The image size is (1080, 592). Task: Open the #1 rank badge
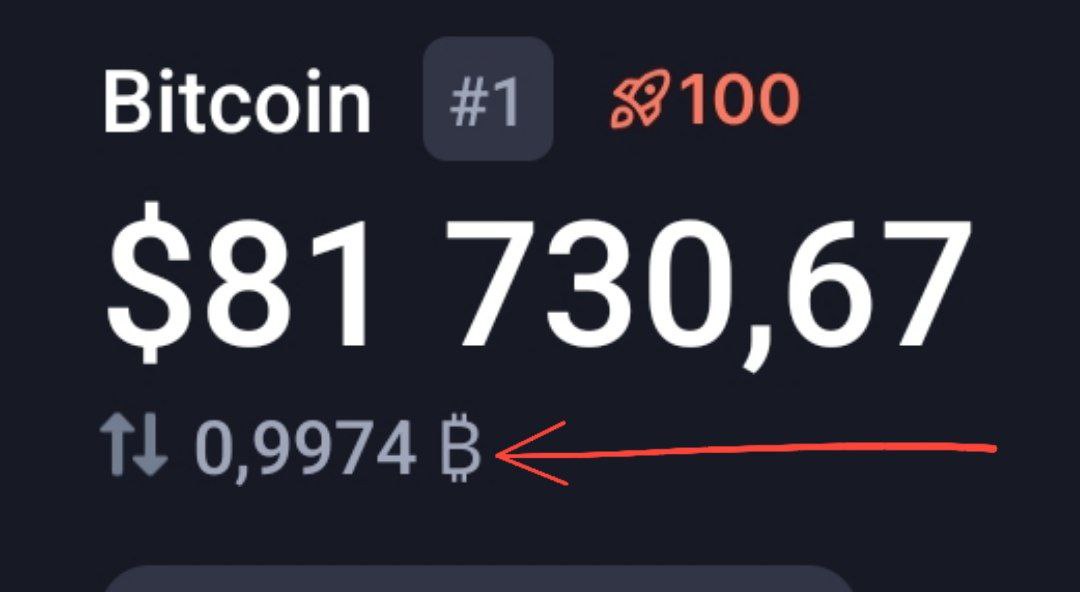[x=488, y=99]
